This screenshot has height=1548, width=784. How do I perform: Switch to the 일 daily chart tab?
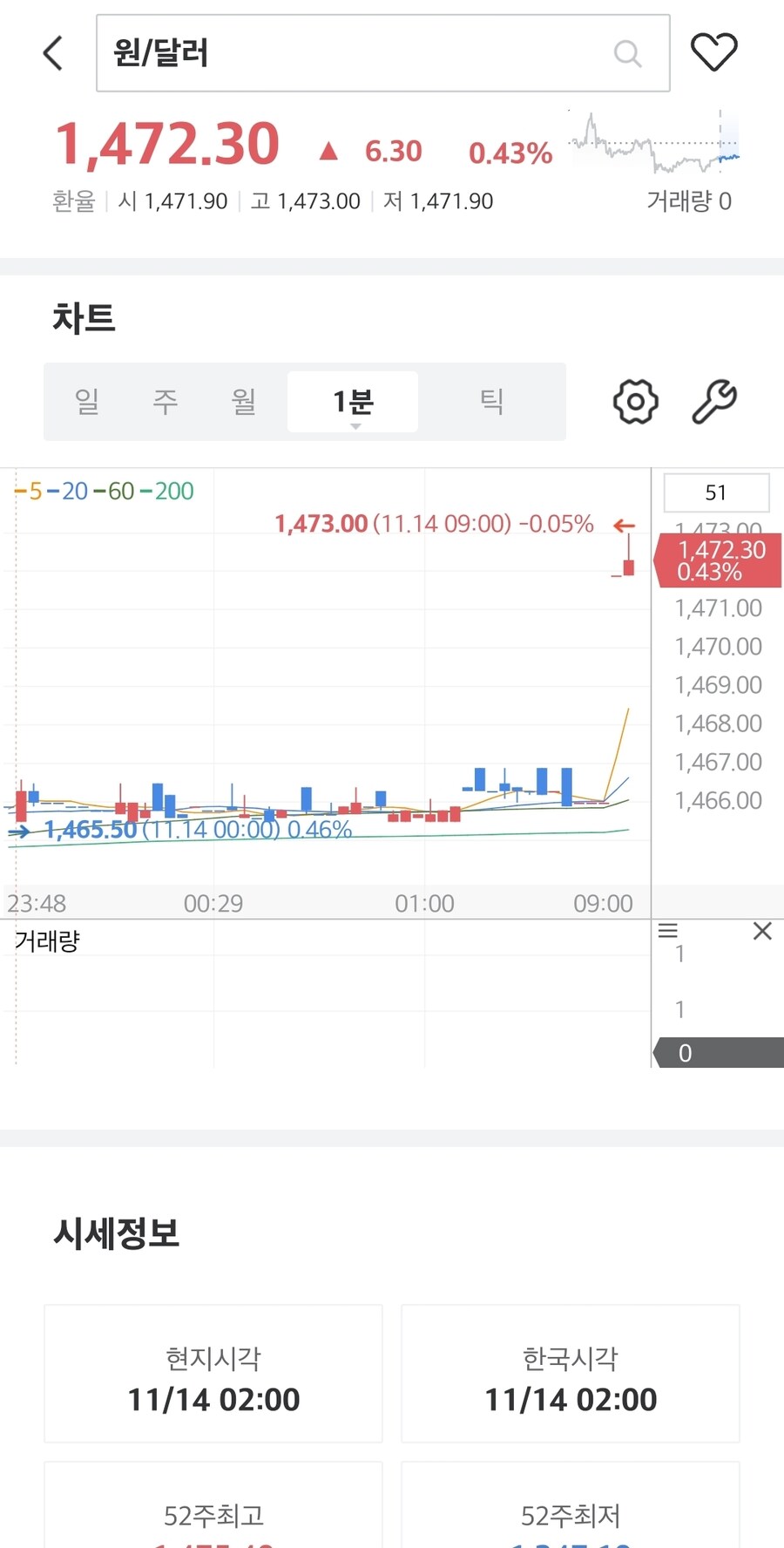pyautogui.click(x=86, y=401)
